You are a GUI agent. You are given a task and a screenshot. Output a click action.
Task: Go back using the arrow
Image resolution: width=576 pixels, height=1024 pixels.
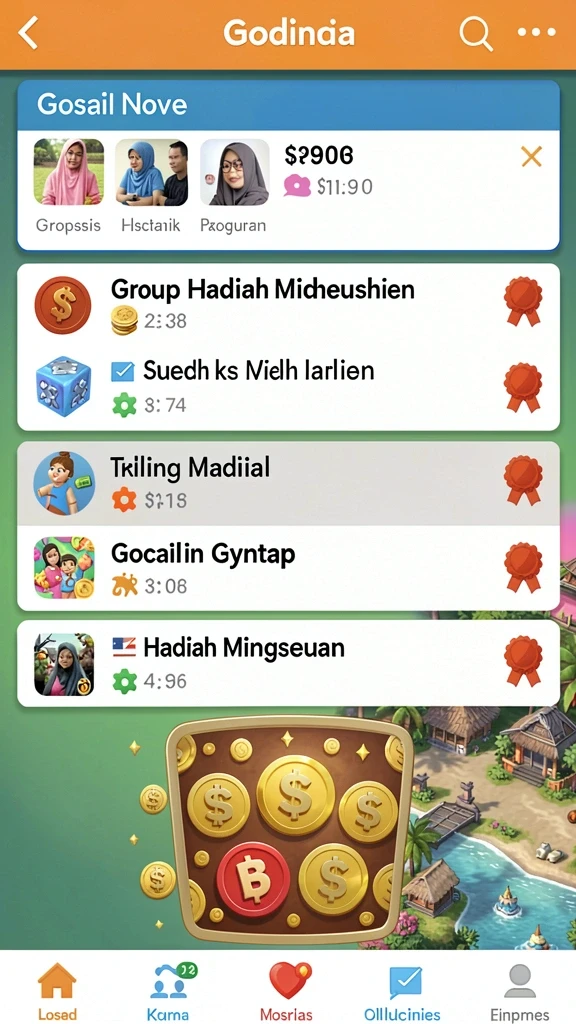click(28, 33)
